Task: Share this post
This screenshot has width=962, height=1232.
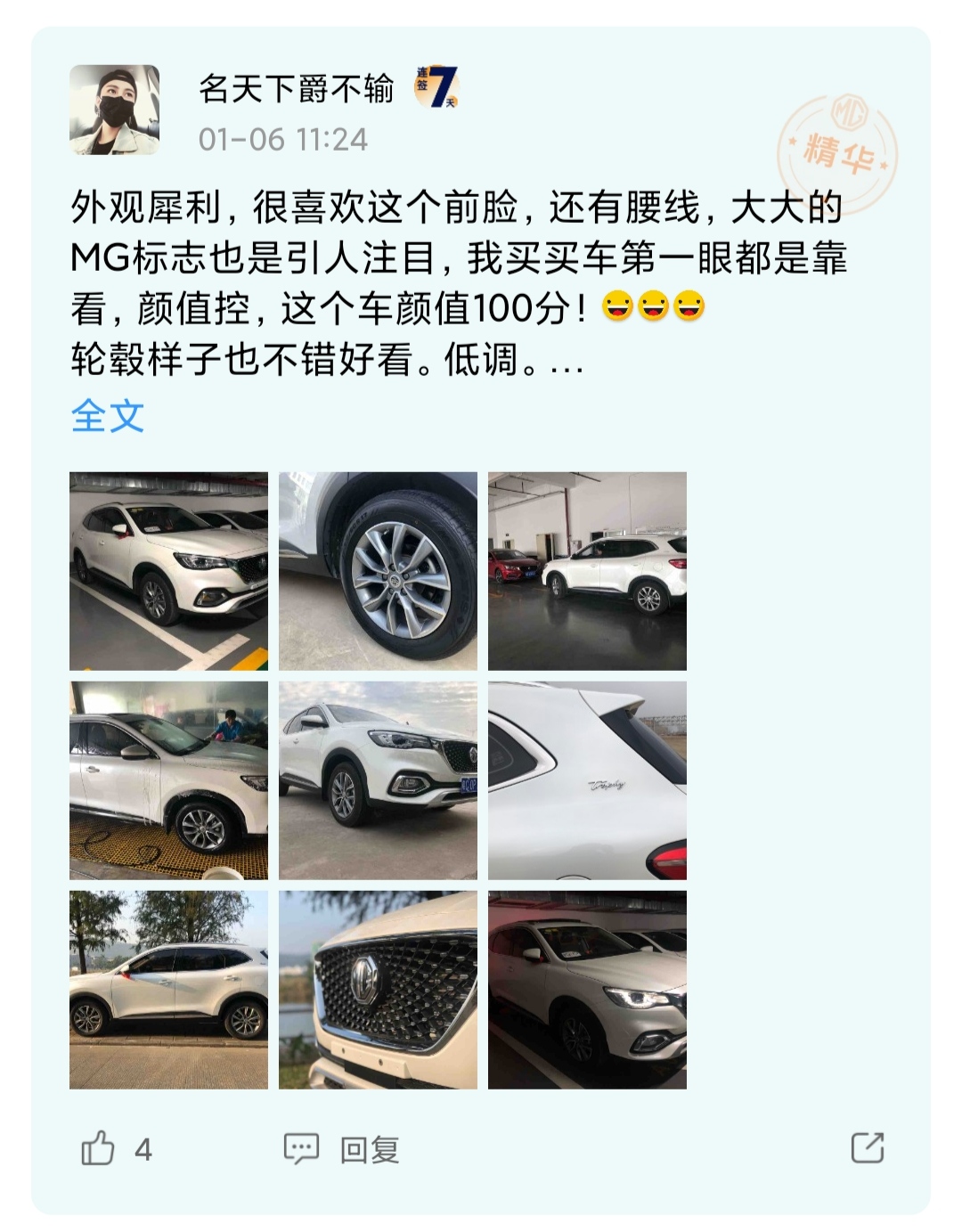Action: [867, 1147]
